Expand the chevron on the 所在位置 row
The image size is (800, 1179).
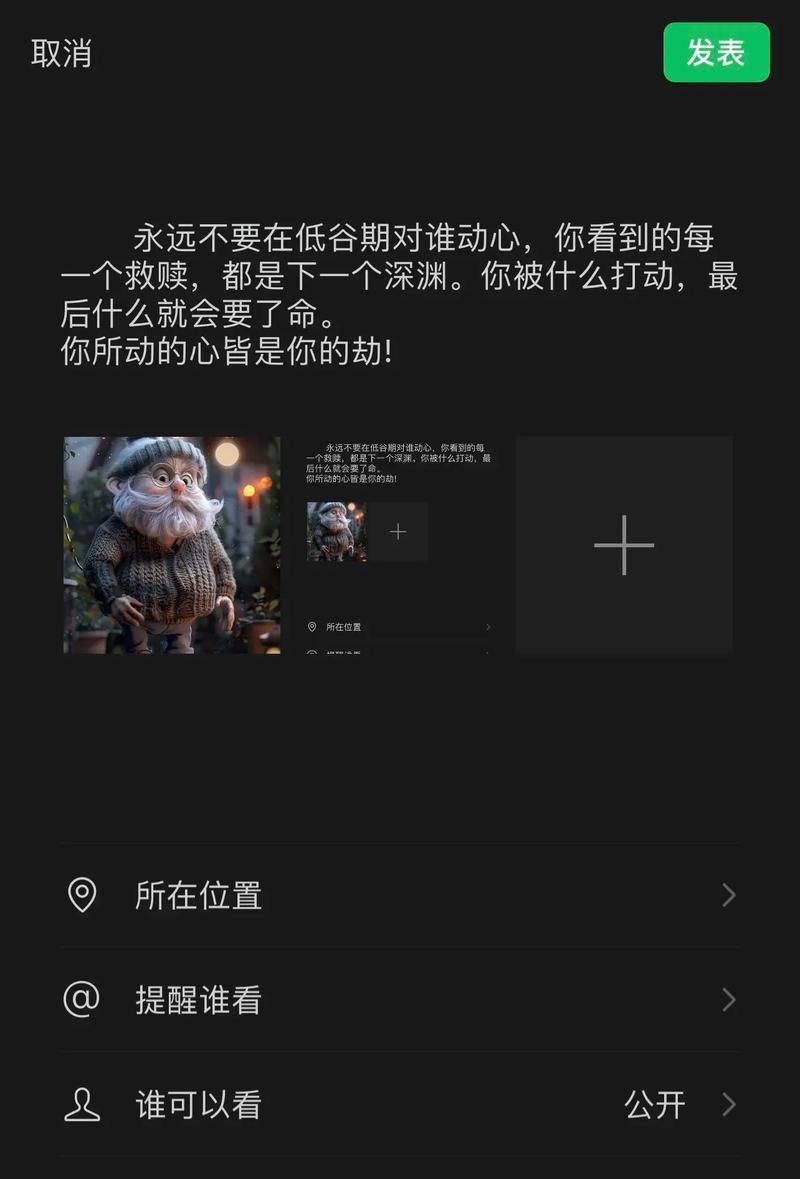[729, 896]
